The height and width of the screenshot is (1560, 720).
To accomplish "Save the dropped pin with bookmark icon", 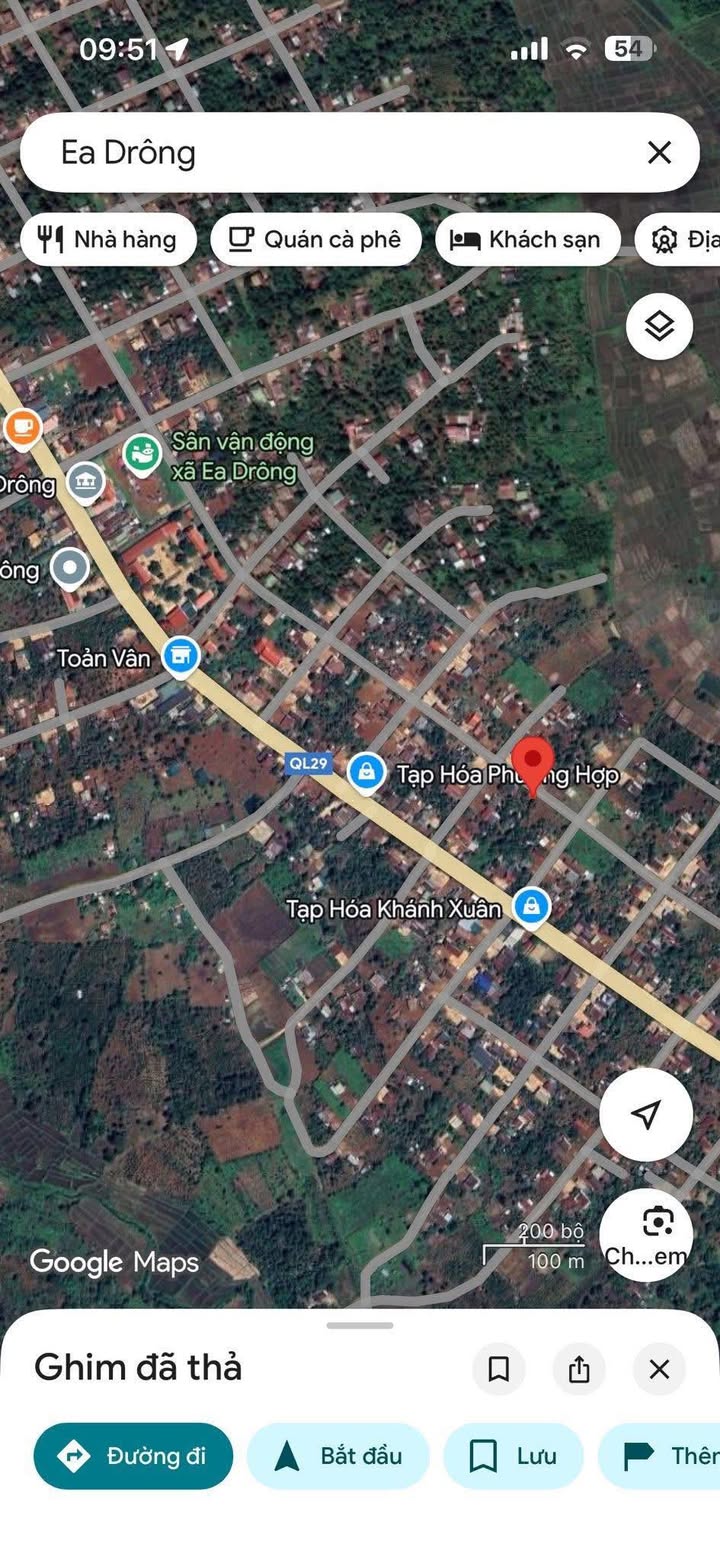I will (x=498, y=1369).
